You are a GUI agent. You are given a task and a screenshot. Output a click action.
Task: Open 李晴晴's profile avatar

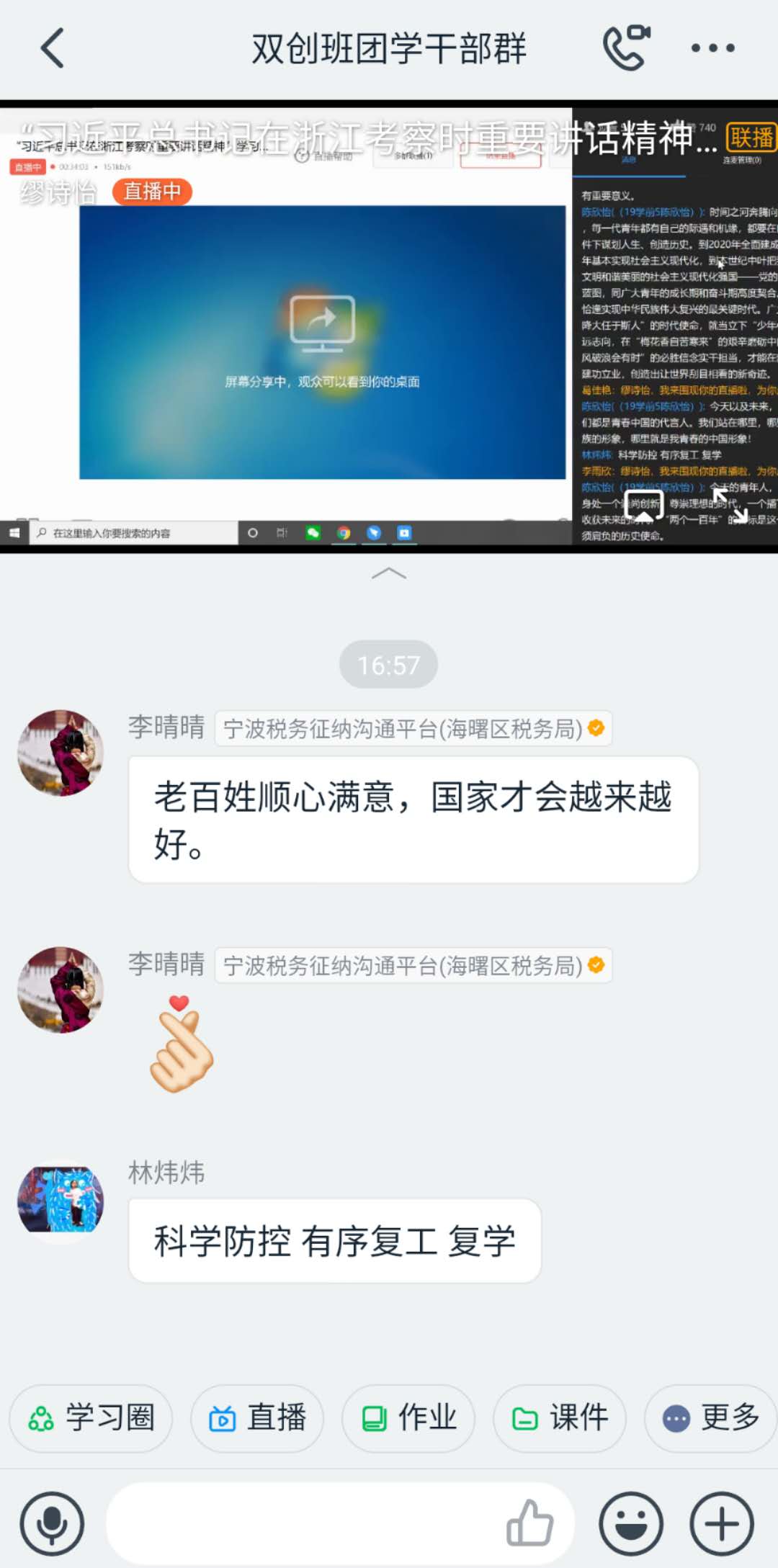61,753
